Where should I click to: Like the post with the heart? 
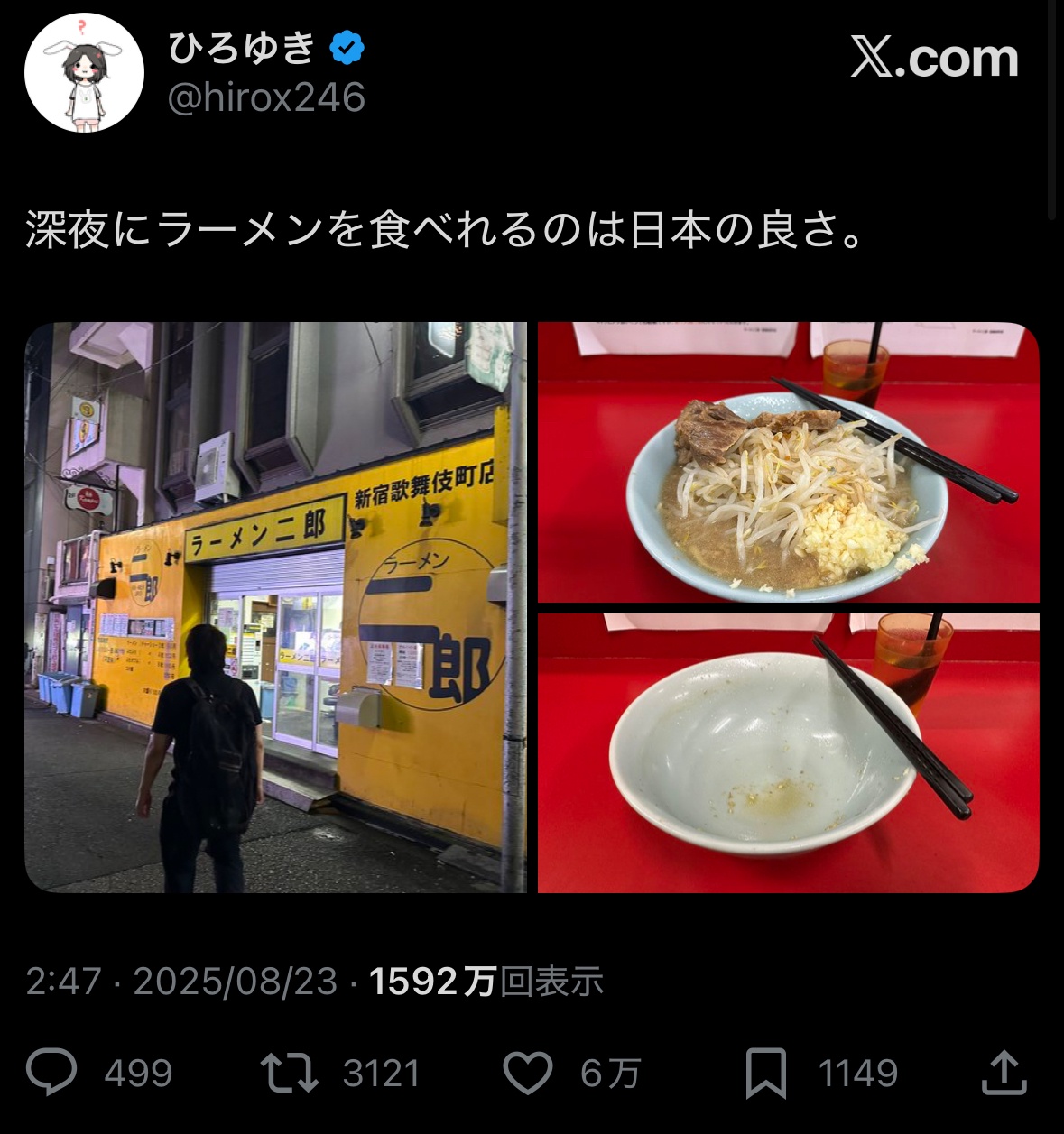[527, 1073]
